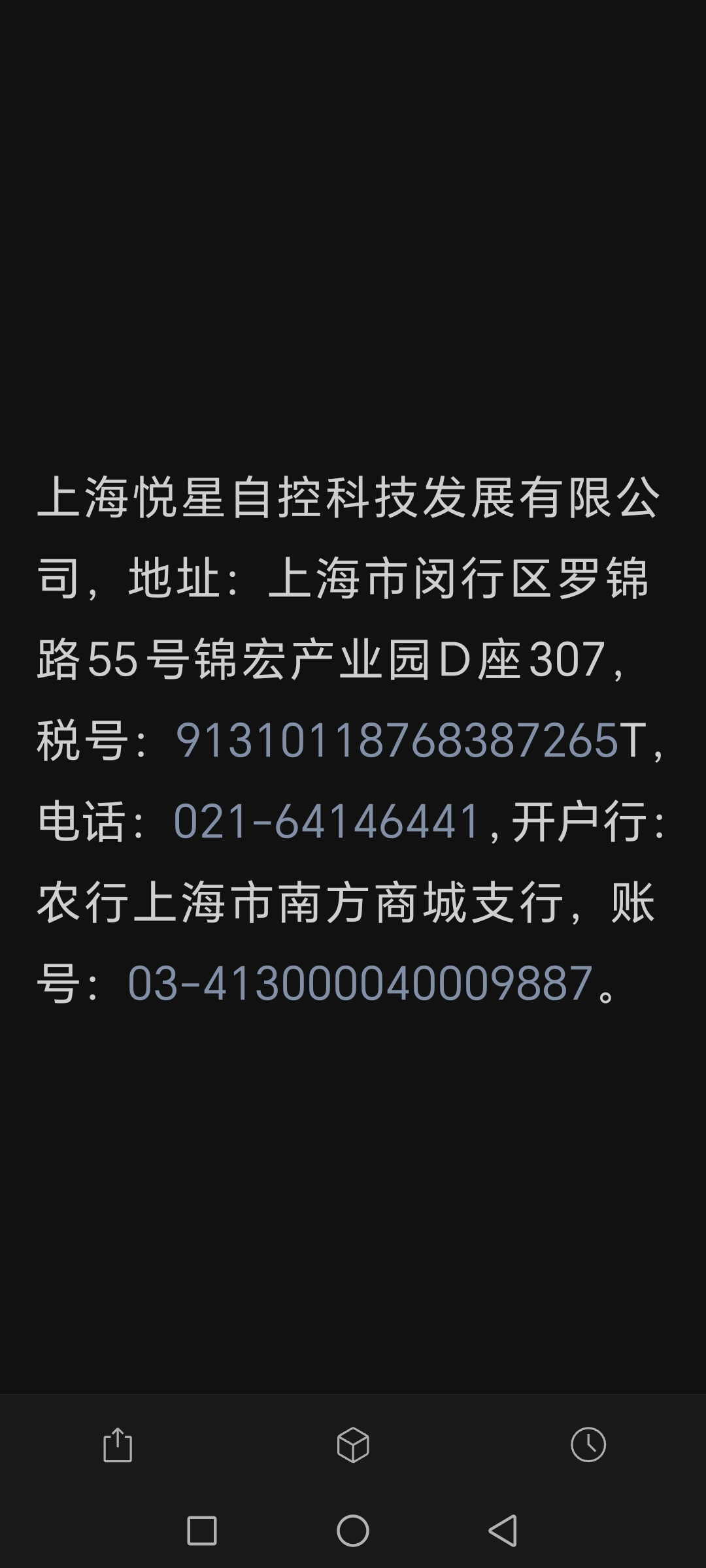
Task: Tap the share icon in bottom toolbar
Action: tap(118, 1445)
